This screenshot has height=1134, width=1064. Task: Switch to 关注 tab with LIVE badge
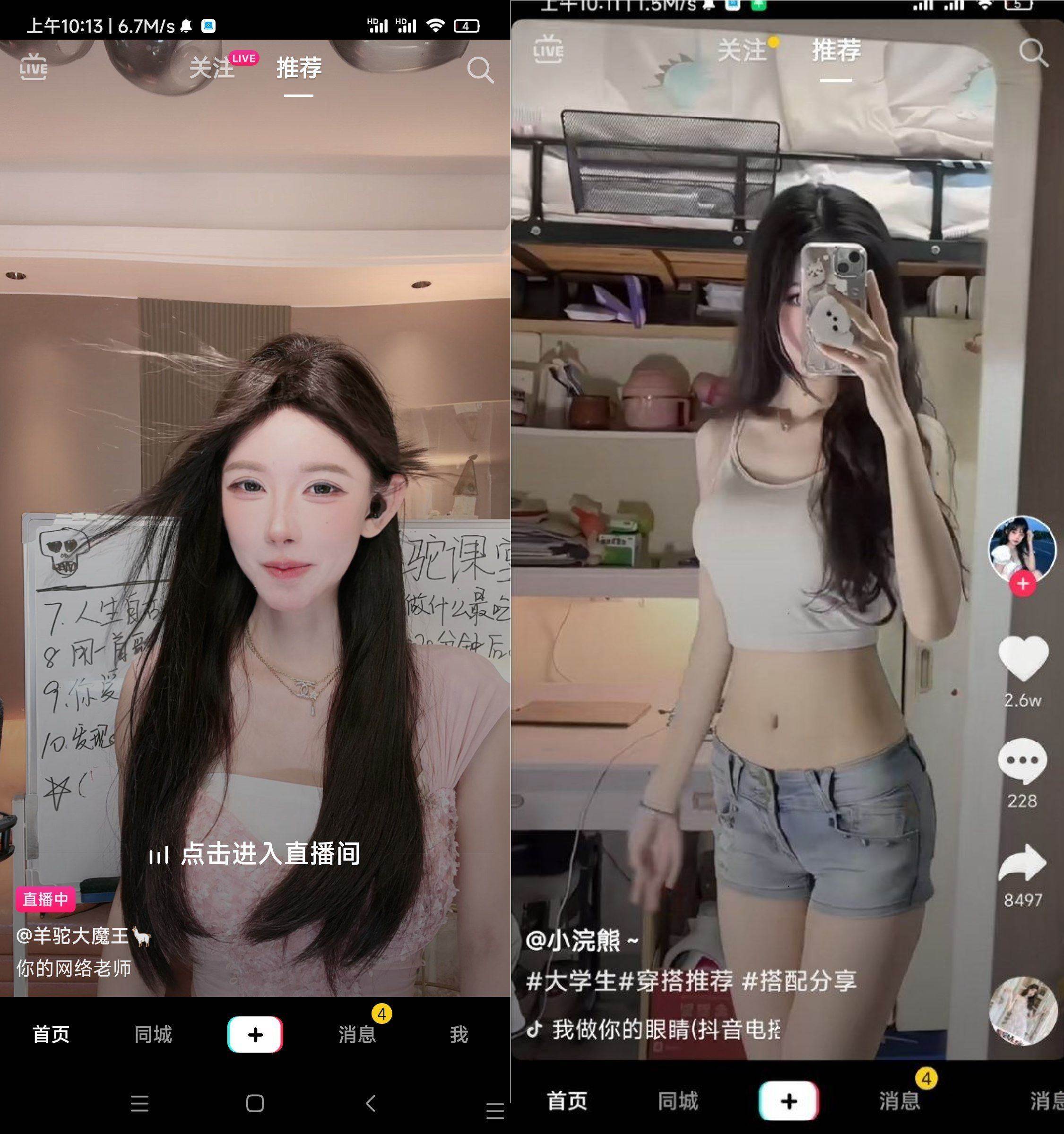pos(213,68)
